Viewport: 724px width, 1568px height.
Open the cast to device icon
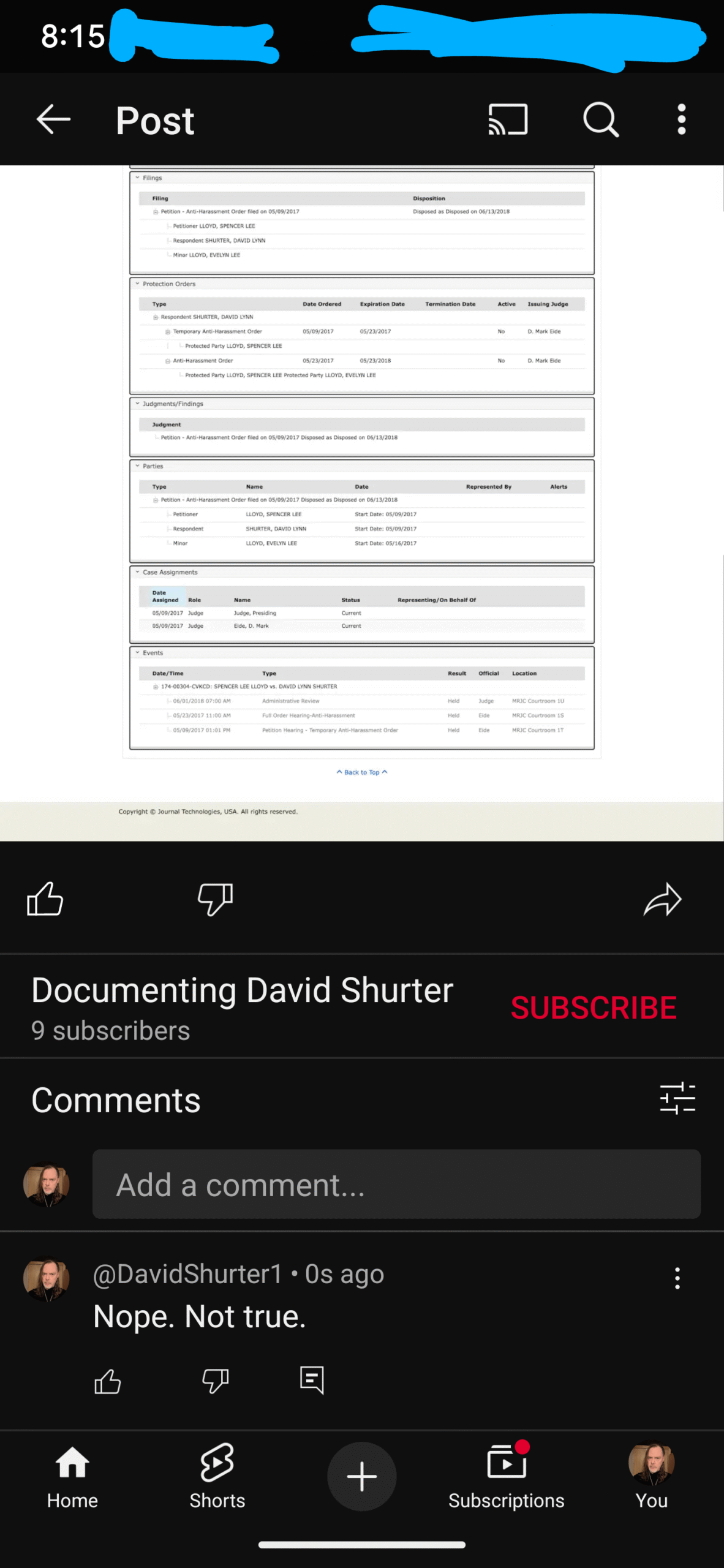[507, 119]
